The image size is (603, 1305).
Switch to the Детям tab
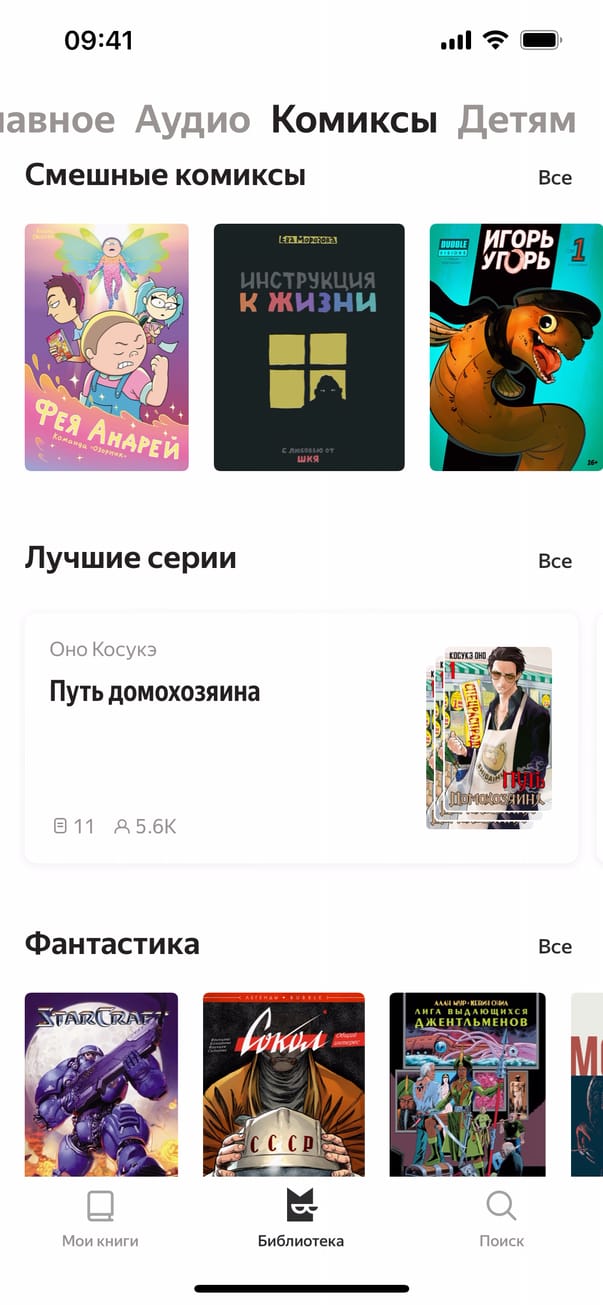[x=516, y=120]
